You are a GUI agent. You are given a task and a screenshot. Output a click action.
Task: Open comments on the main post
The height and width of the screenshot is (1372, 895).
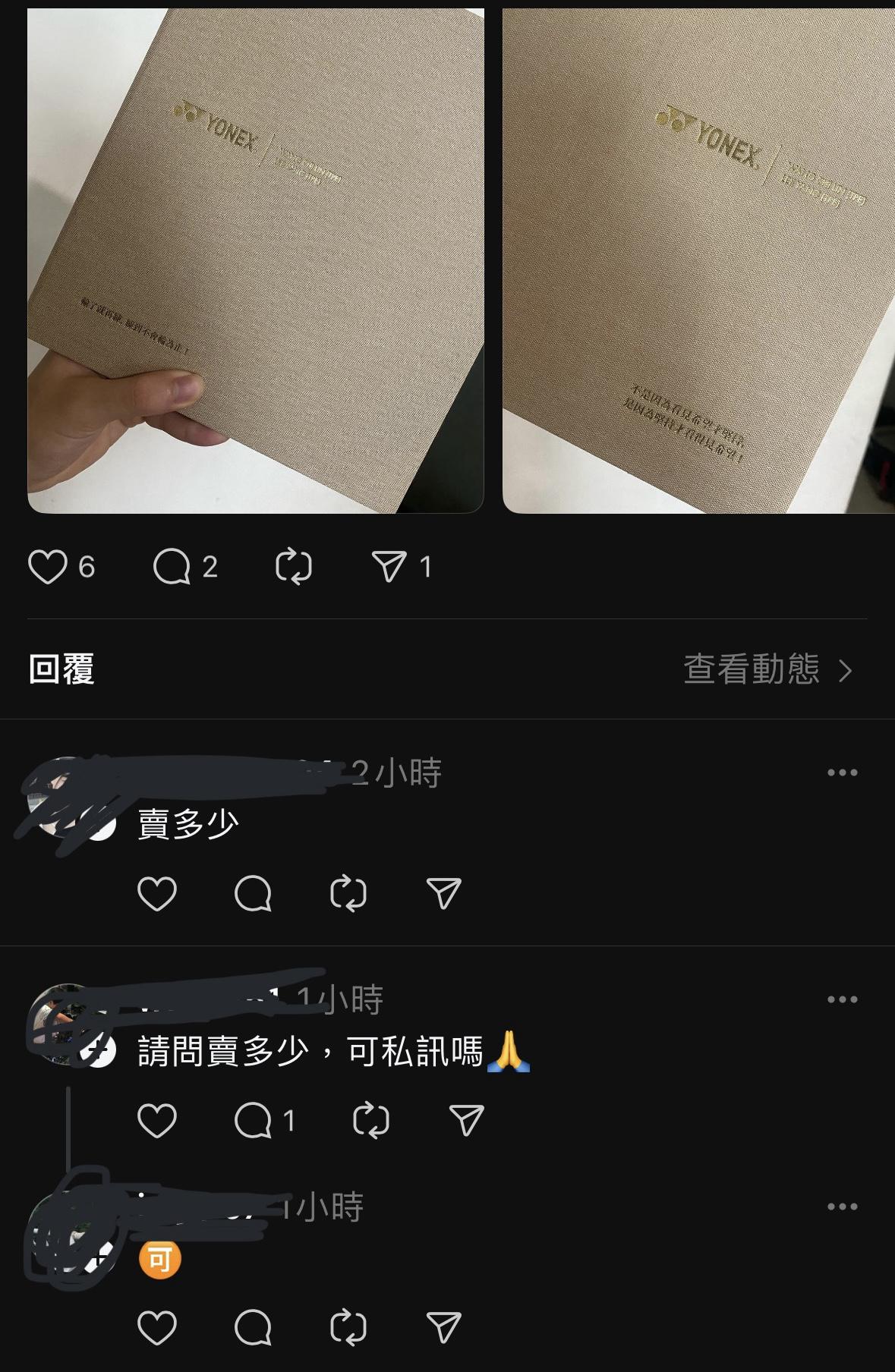pyautogui.click(x=172, y=567)
